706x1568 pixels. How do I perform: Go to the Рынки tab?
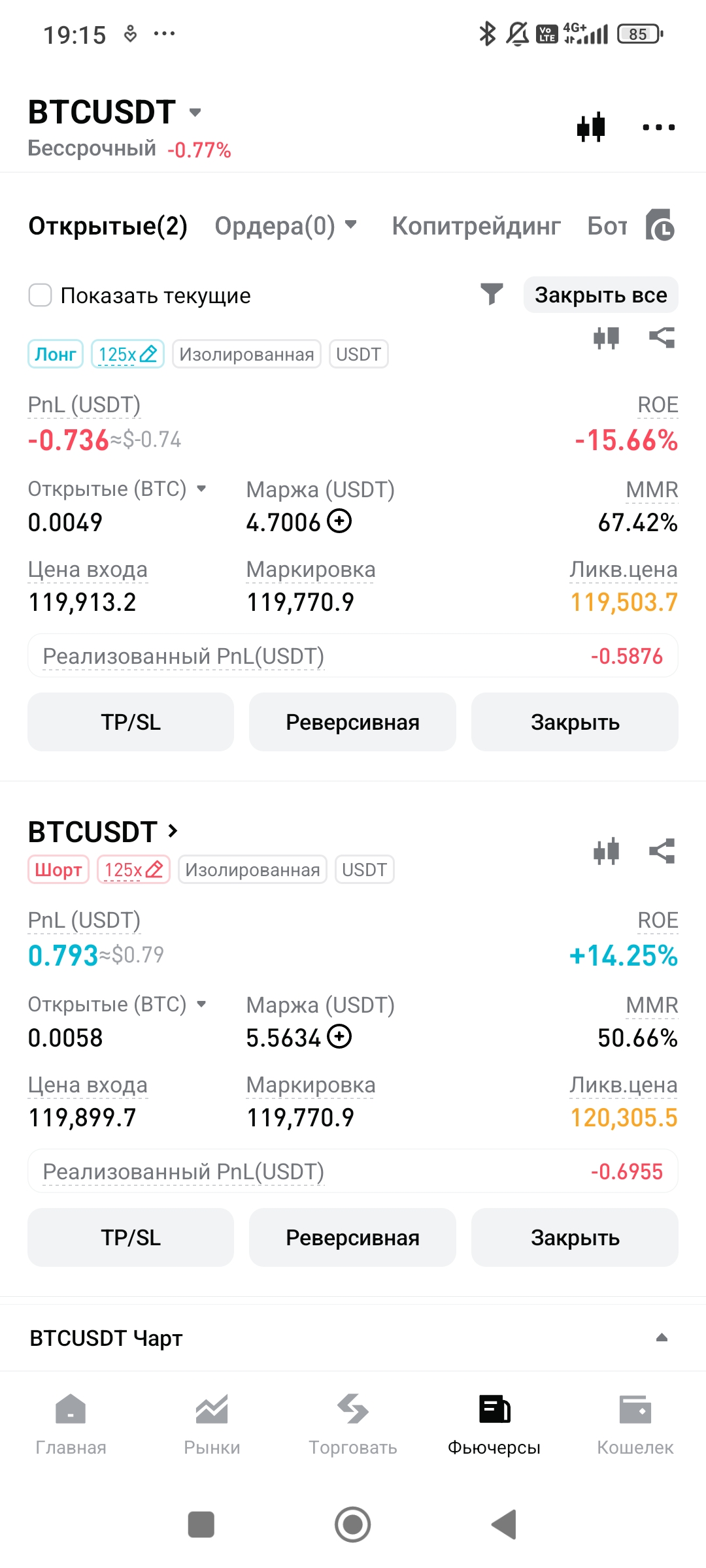pos(212,1424)
